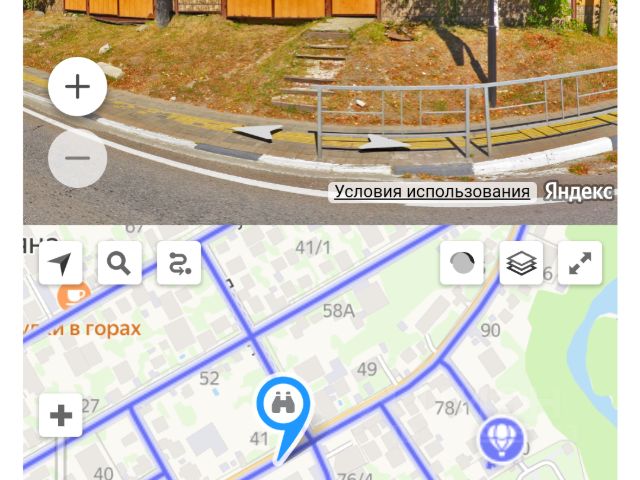Screen dimensions: 640x480
Task: Expand the map to fullscreen
Action: point(580,264)
